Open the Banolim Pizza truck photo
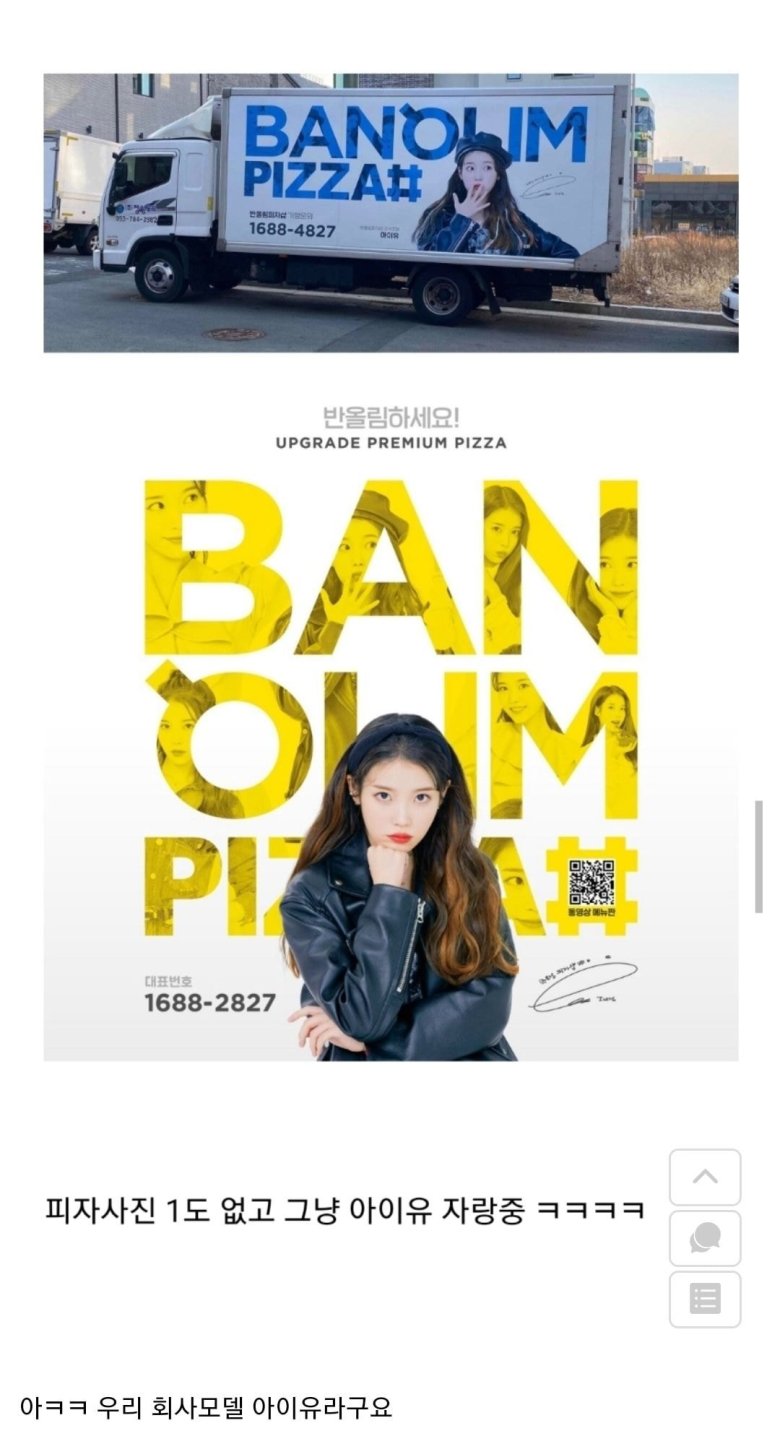 point(390,212)
